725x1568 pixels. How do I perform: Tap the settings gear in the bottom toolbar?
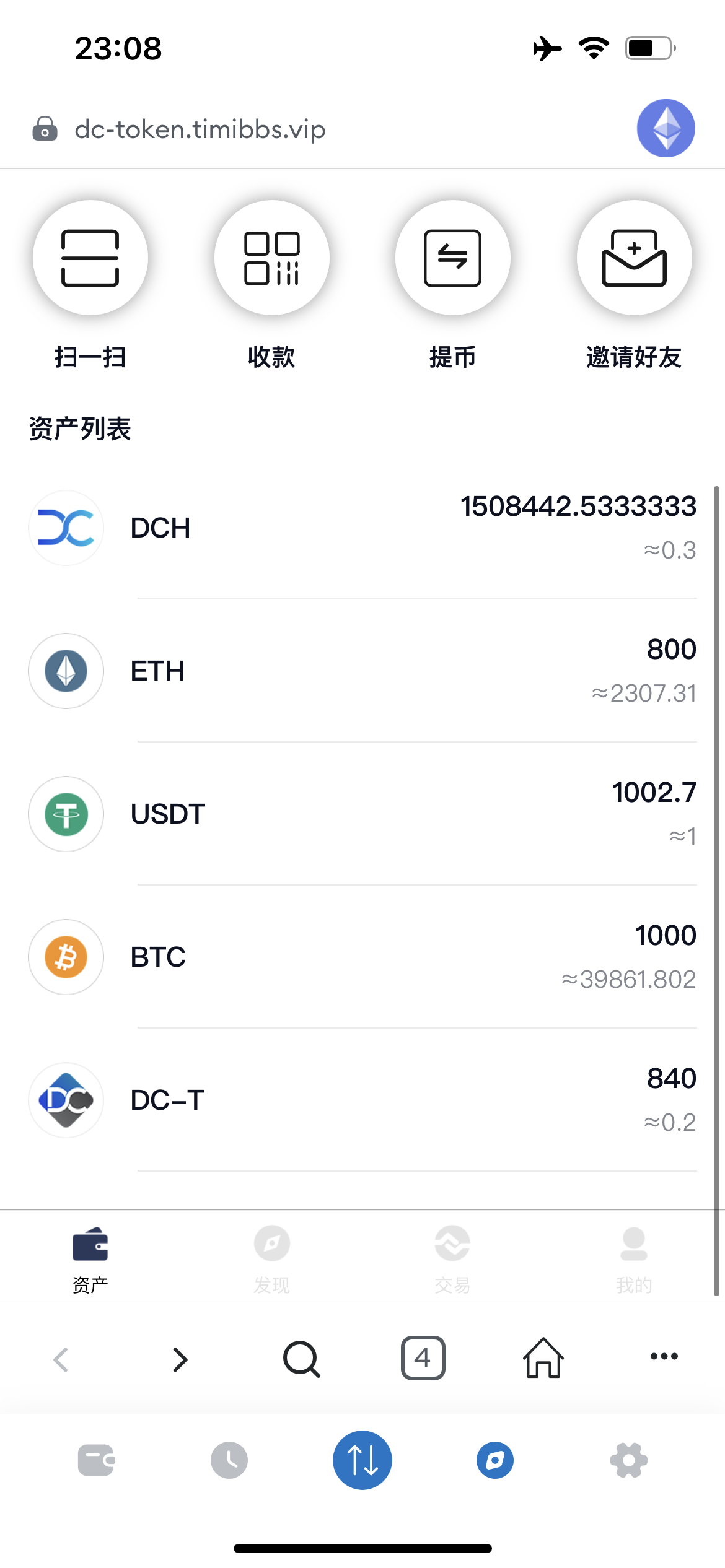pos(629,1460)
